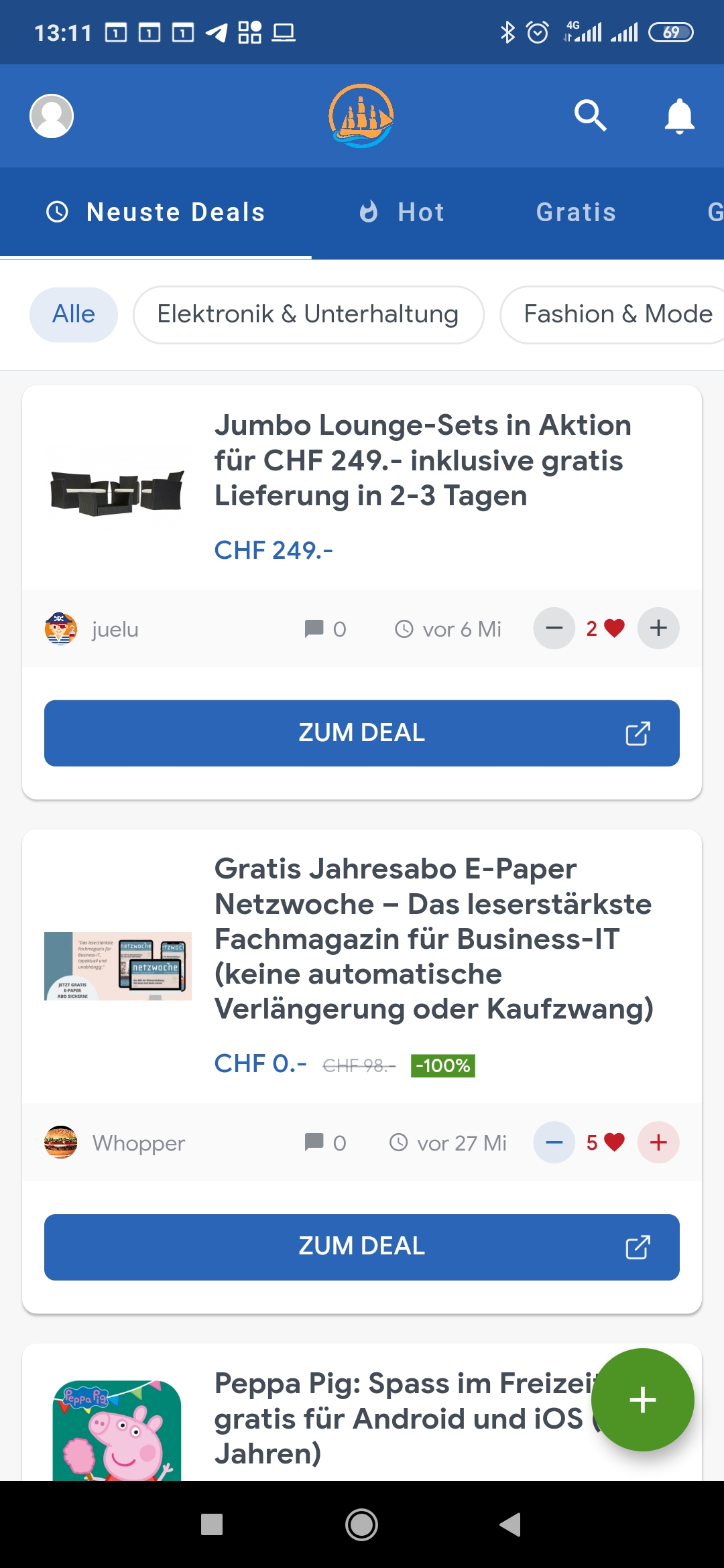Downvote the Netzwoche E-Paper deal
Viewport: 724px width, 1568px height.
pos(554,1142)
